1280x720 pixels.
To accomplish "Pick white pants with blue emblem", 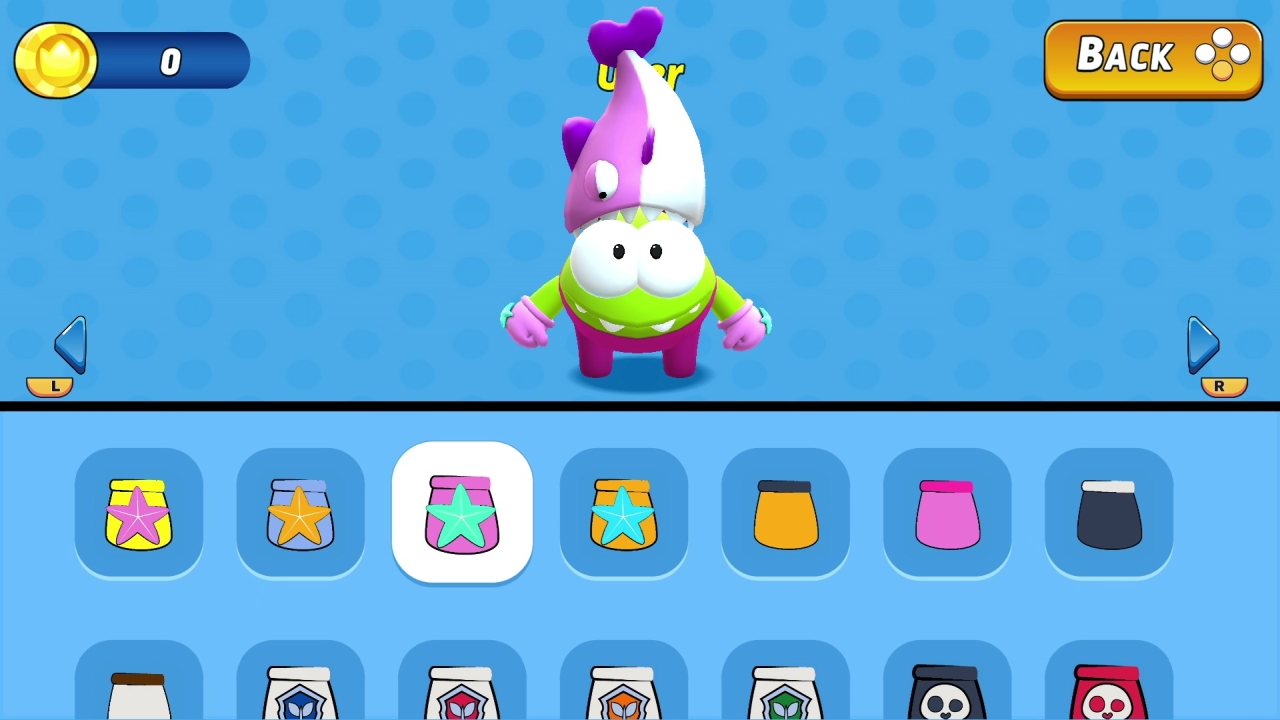I will [x=300, y=690].
